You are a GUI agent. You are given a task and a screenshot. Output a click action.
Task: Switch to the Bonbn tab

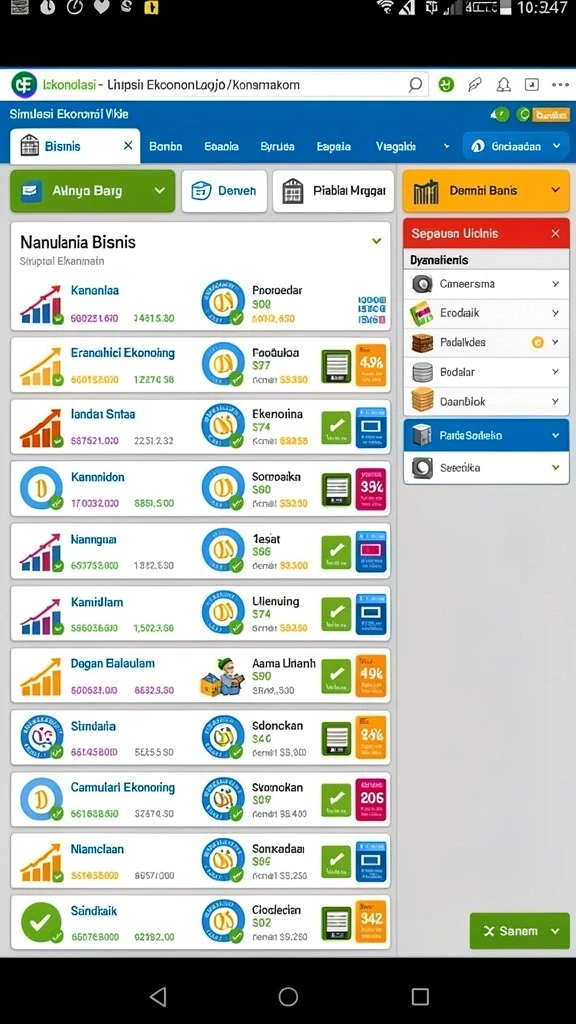[x=165, y=146]
